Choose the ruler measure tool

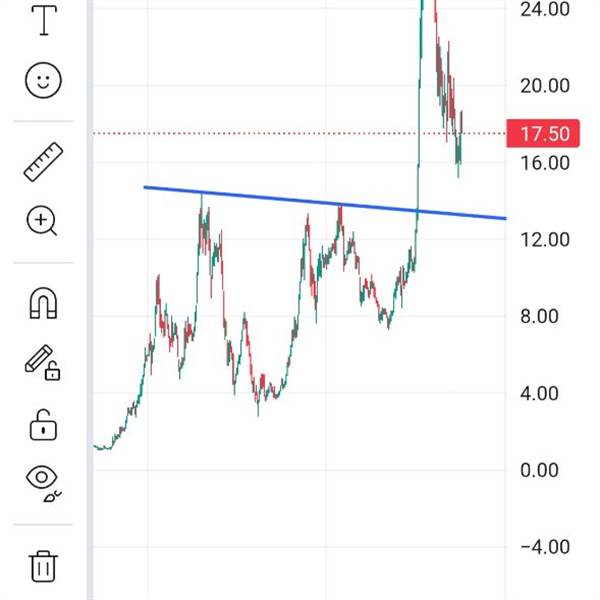[43, 162]
